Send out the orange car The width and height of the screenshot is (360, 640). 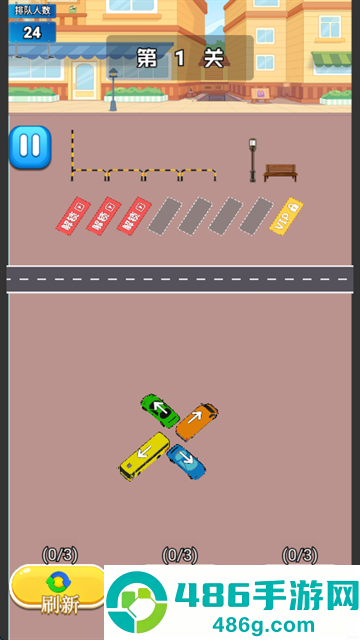coord(197,422)
